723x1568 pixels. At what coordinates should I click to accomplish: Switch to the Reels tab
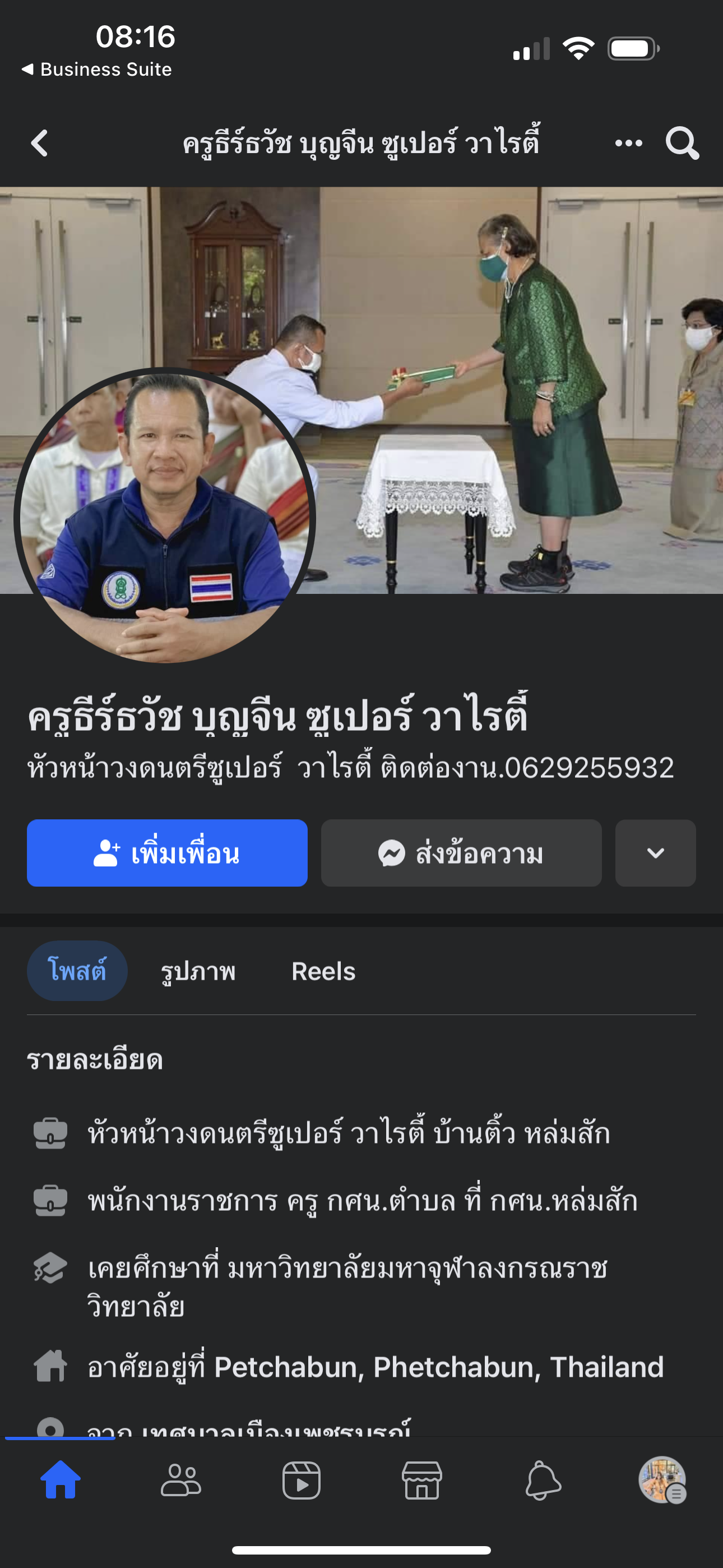pos(323,971)
